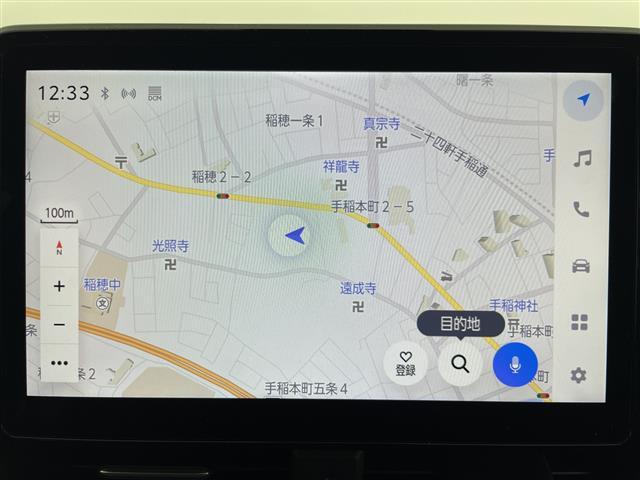640x480 pixels.
Task: Open the phone tab
Action: (581, 210)
